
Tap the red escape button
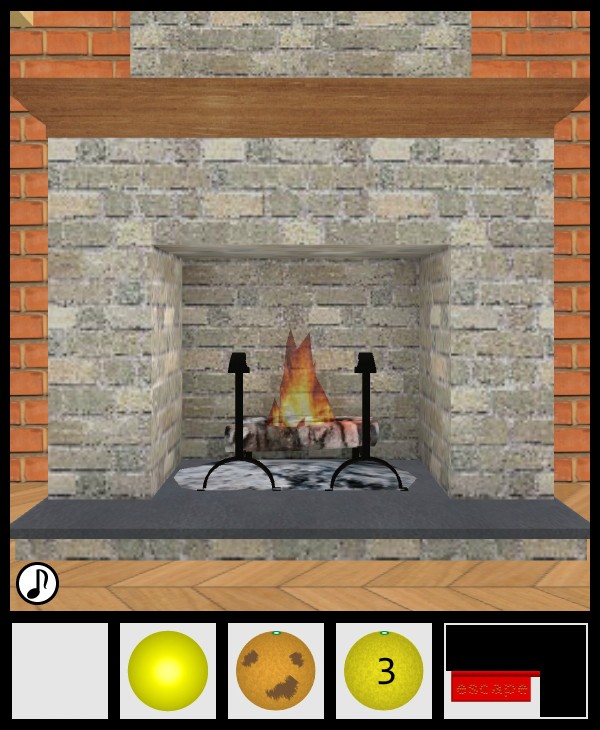click(491, 688)
